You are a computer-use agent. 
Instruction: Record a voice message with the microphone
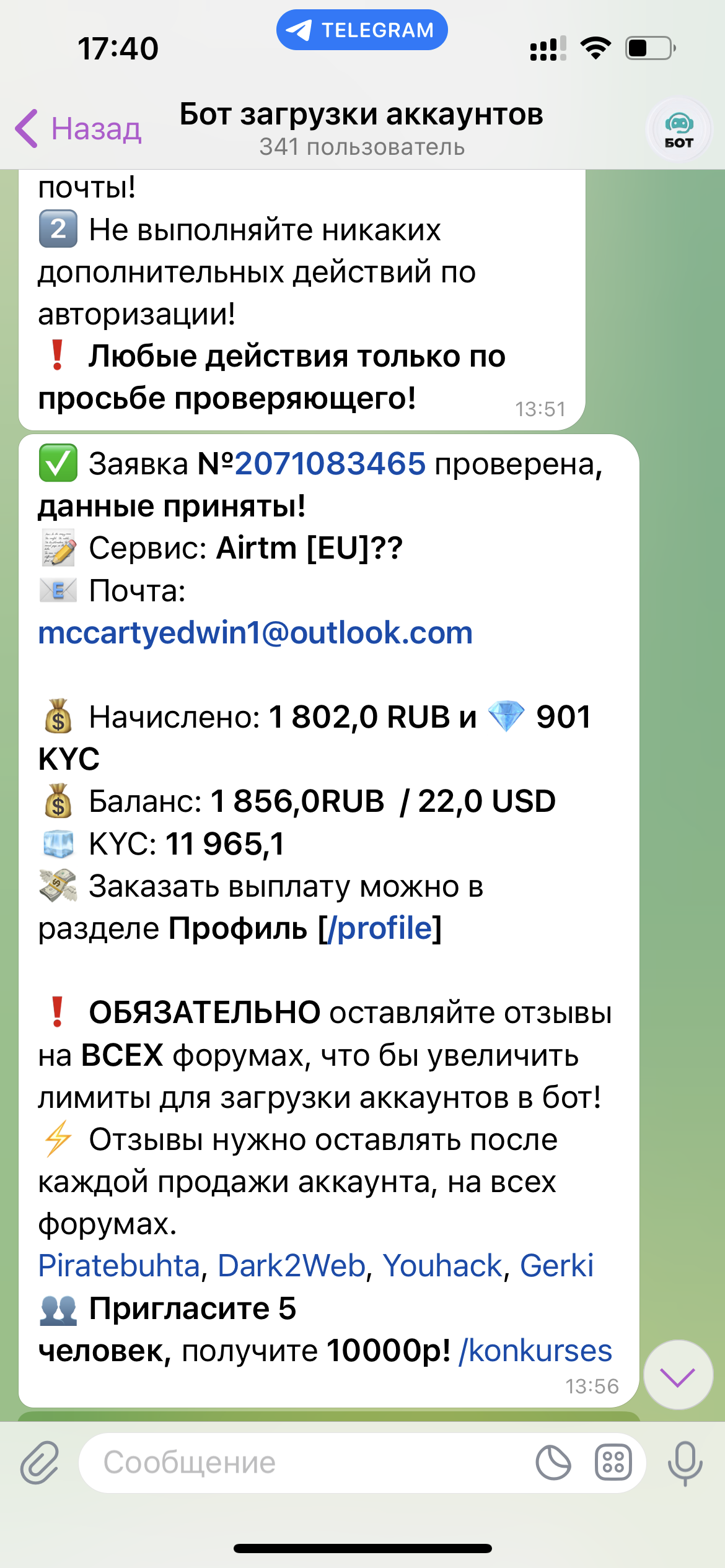pyautogui.click(x=685, y=1463)
